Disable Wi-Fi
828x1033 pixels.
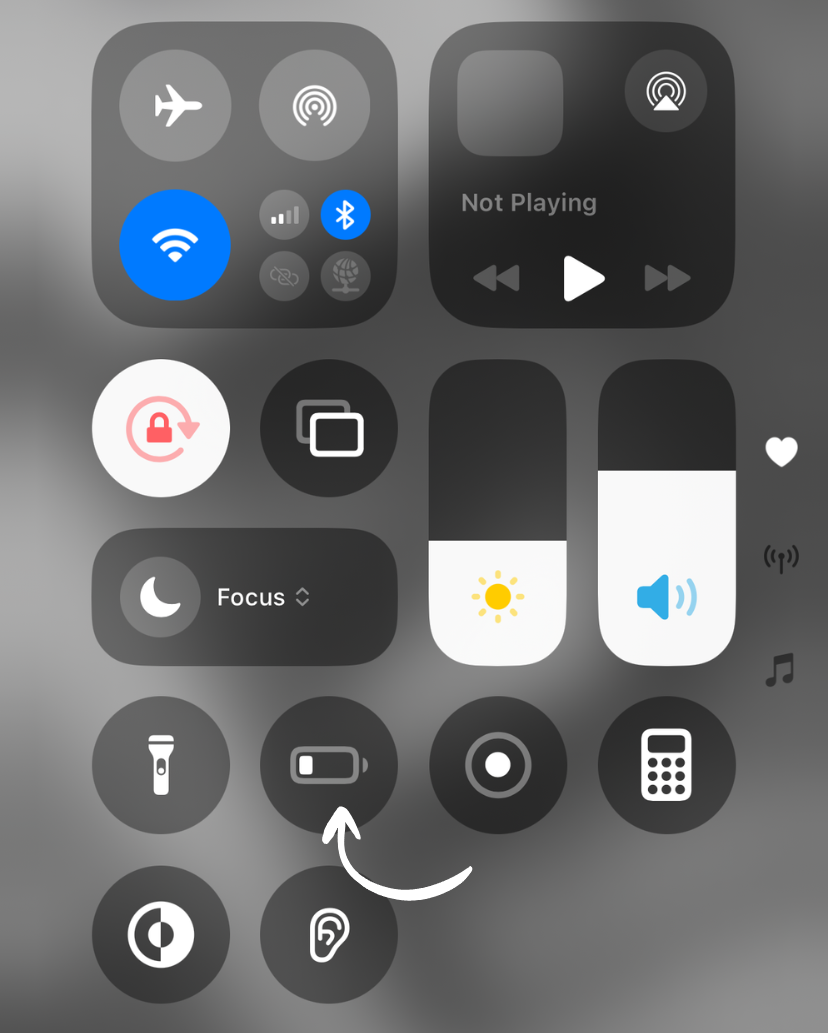176,245
